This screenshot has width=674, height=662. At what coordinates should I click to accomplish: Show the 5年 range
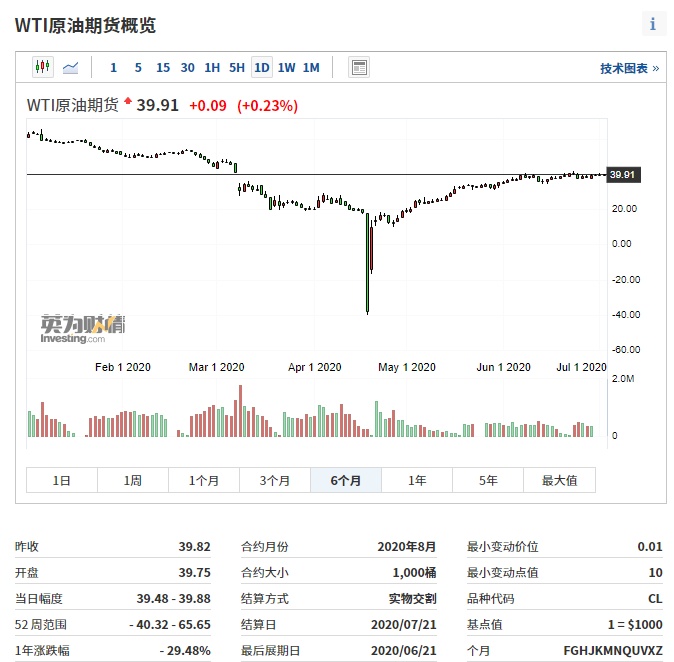(x=488, y=480)
